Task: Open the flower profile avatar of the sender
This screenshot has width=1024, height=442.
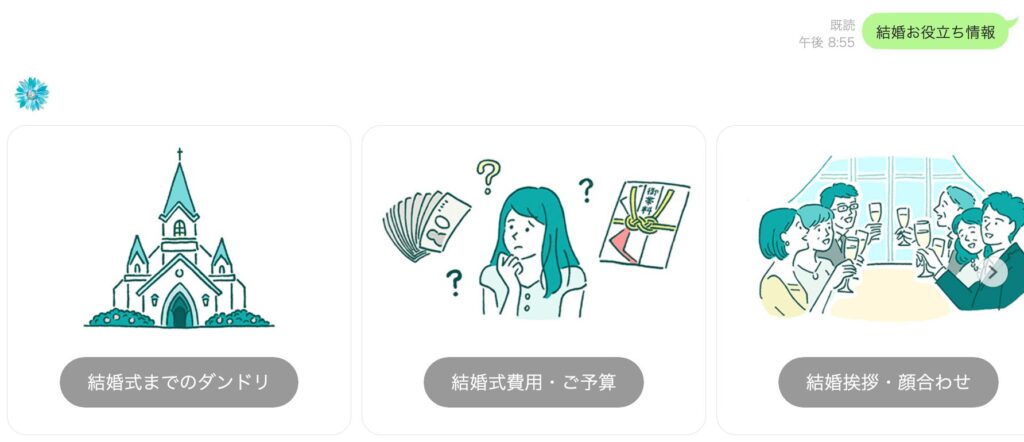Action: 32,94
